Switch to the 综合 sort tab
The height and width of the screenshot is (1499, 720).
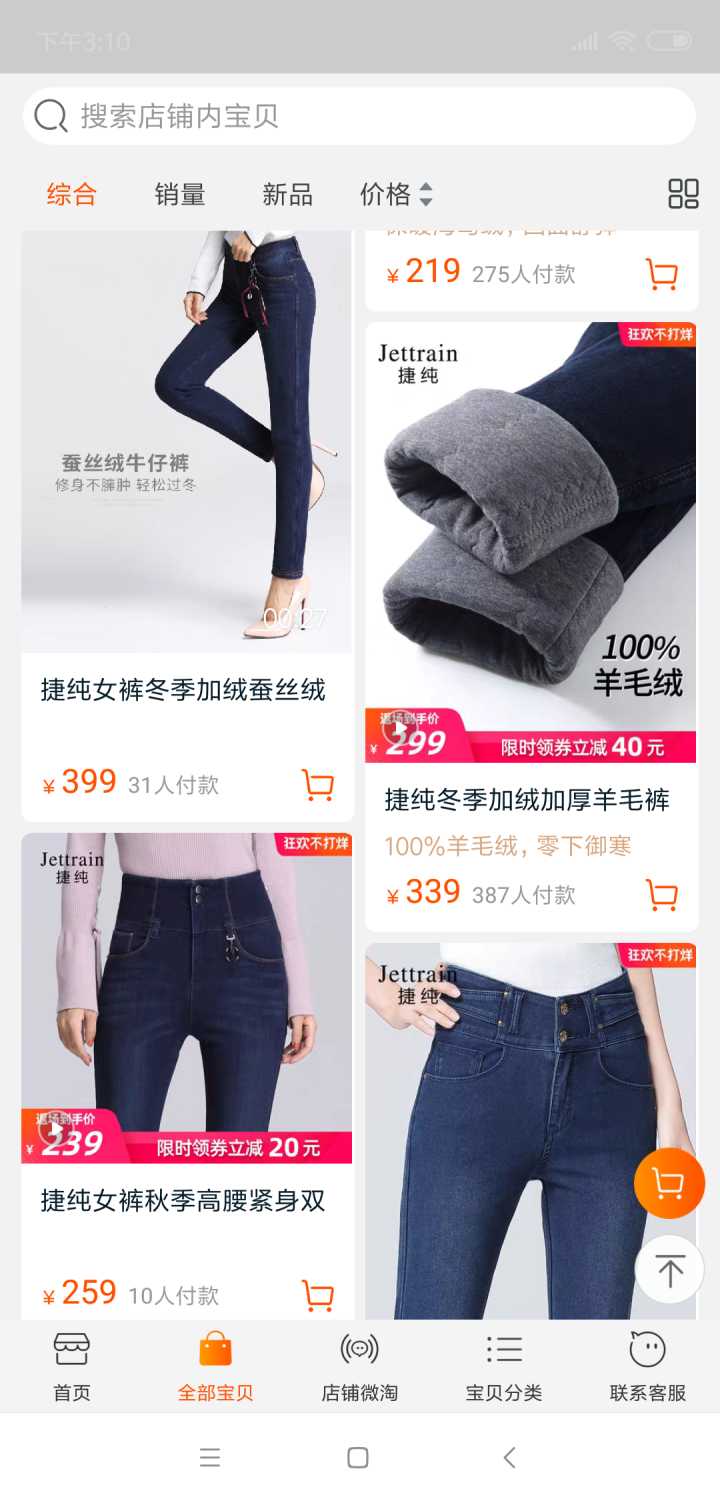point(72,194)
